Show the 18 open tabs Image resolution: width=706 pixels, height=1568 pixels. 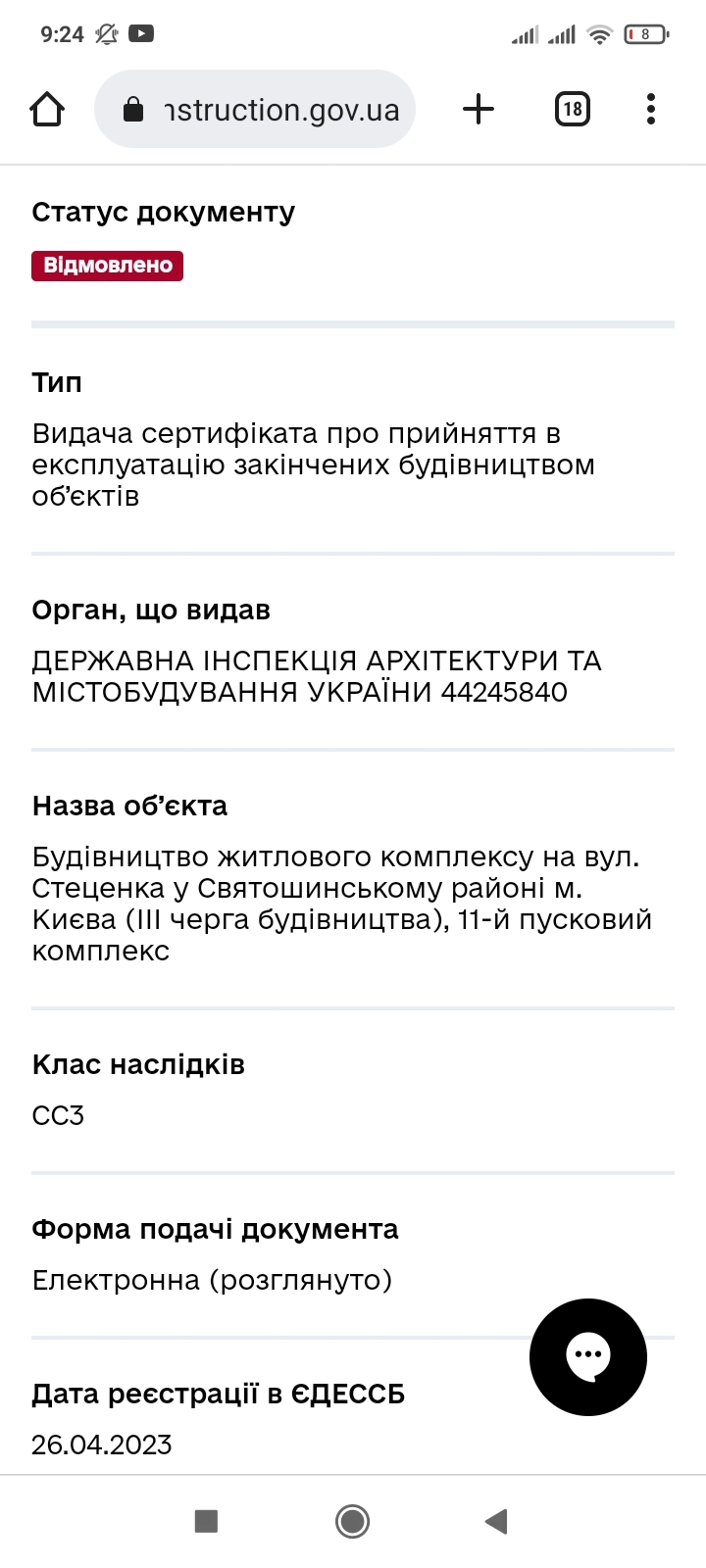tap(573, 109)
